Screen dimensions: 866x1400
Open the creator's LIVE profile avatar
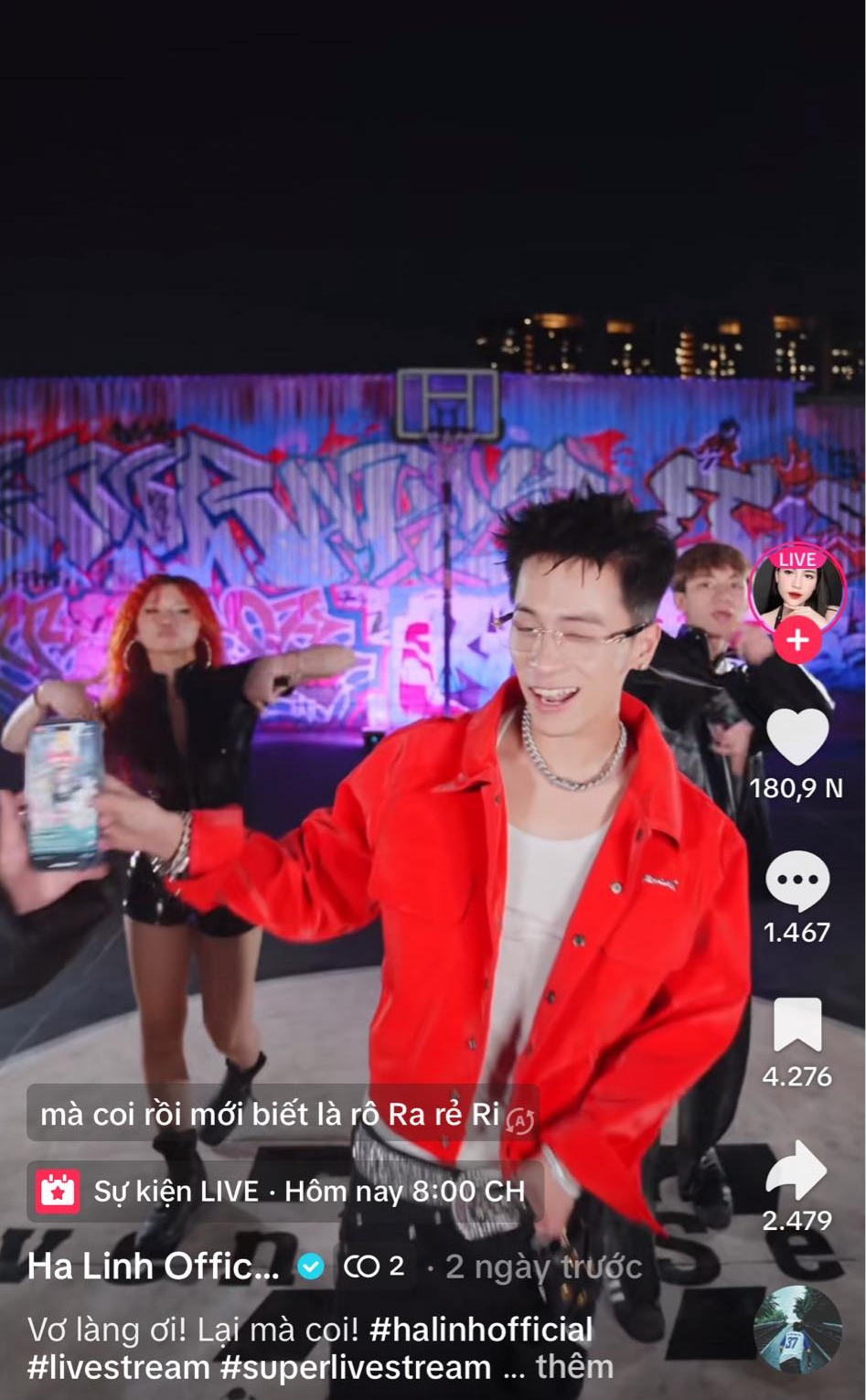coord(796,591)
